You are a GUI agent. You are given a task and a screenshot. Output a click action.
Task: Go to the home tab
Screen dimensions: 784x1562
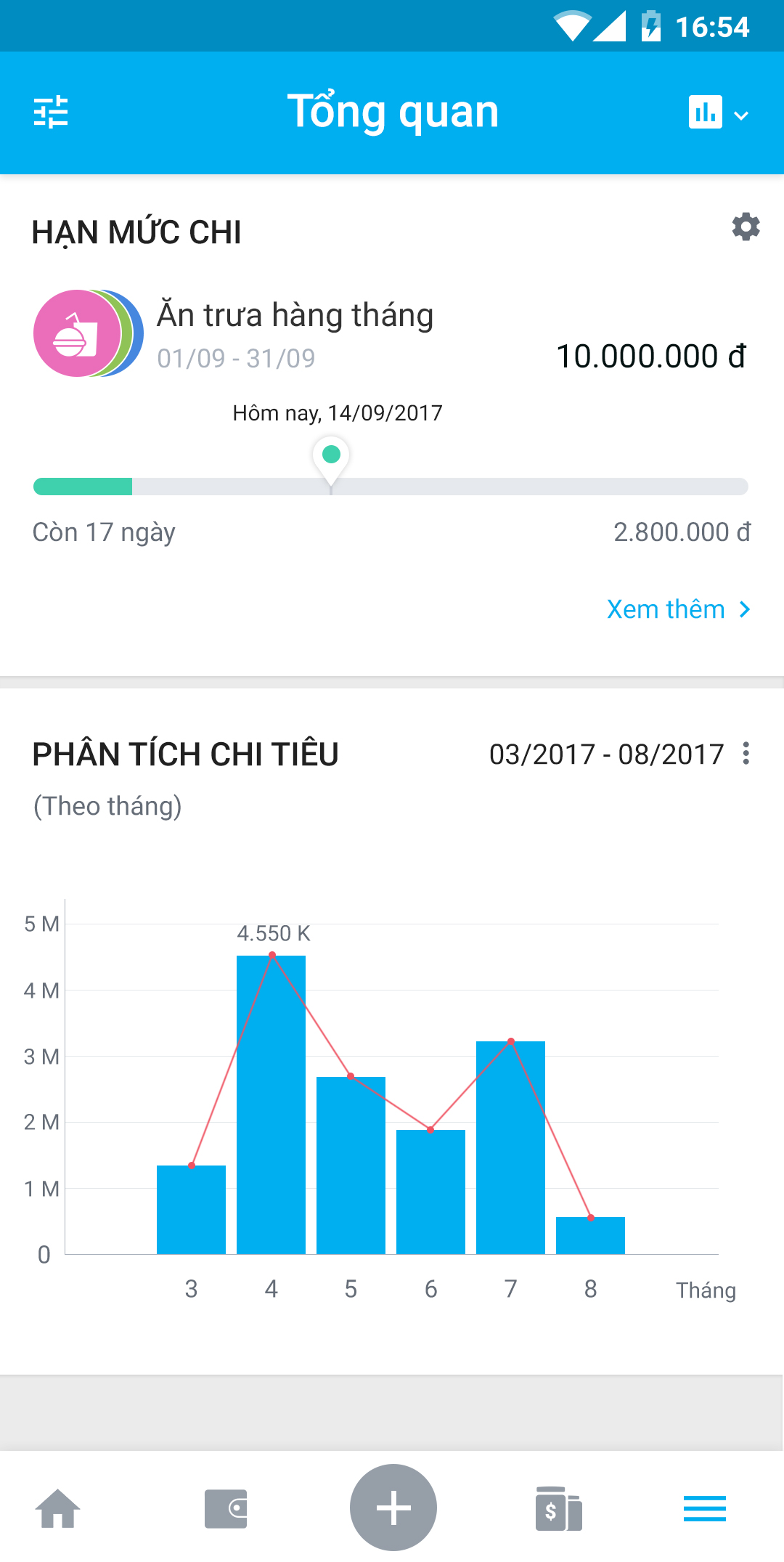point(58,1509)
